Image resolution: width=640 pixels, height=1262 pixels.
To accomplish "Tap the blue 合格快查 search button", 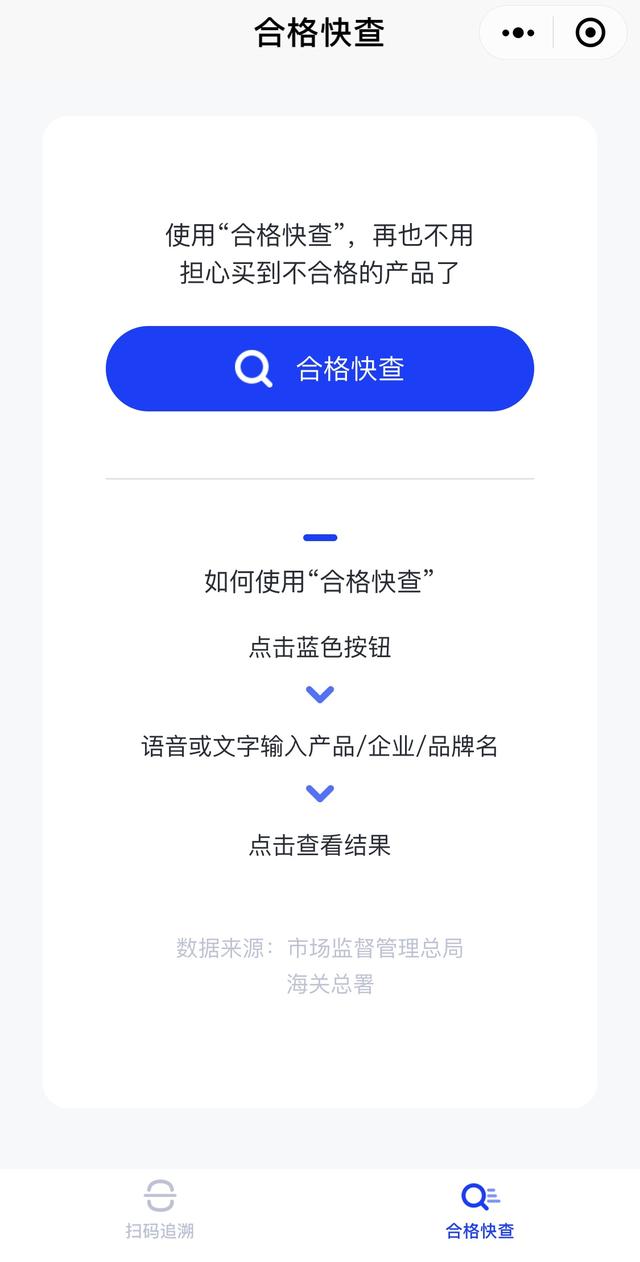I will tap(320, 369).
